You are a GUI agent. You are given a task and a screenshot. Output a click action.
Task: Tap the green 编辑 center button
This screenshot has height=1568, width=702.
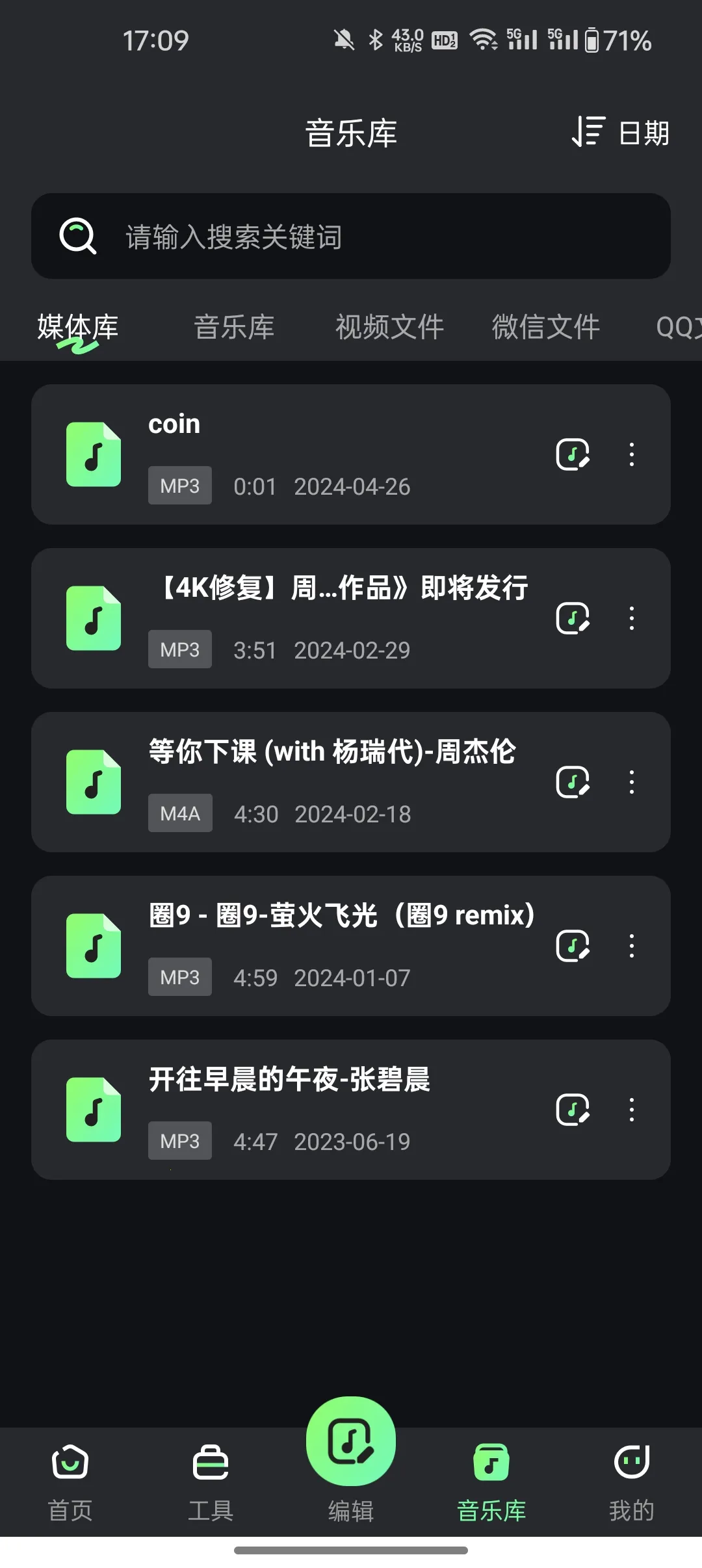pyautogui.click(x=351, y=1443)
